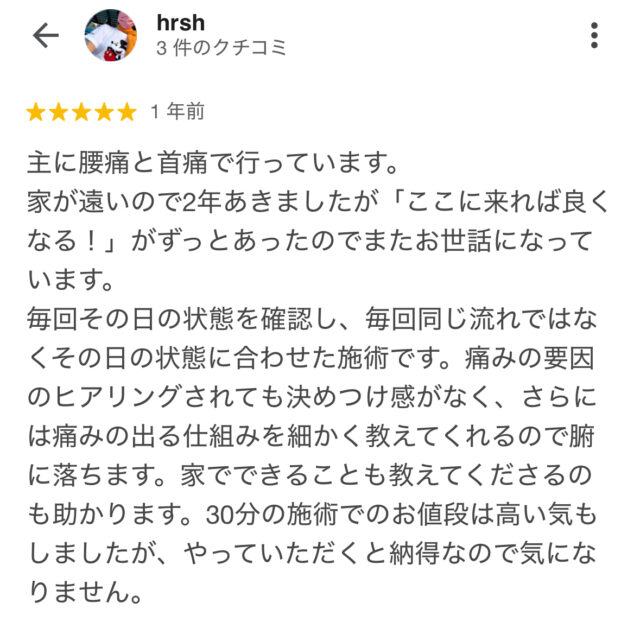
Task: Go back using the arrow icon
Action: pos(45,36)
